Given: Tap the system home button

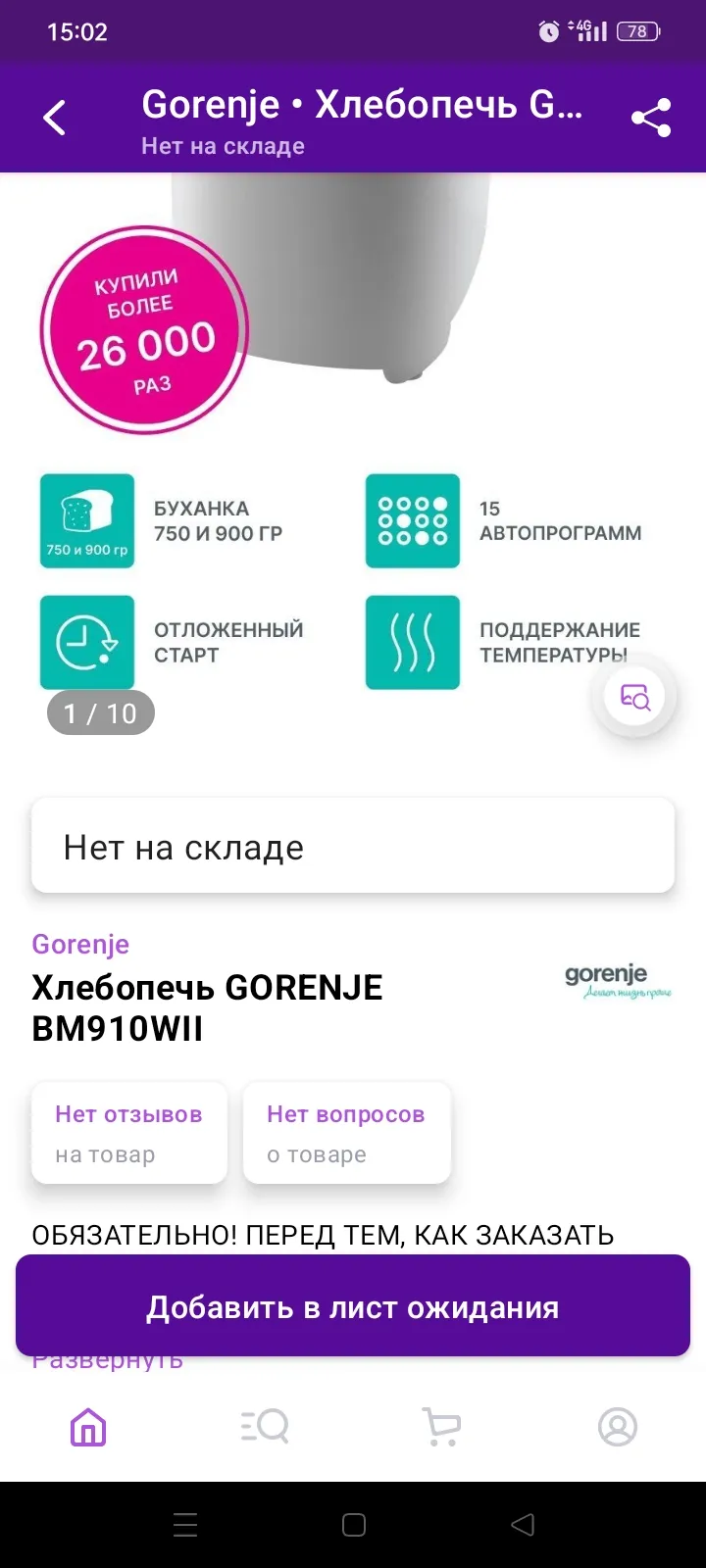Looking at the screenshot, I should tap(353, 1525).
